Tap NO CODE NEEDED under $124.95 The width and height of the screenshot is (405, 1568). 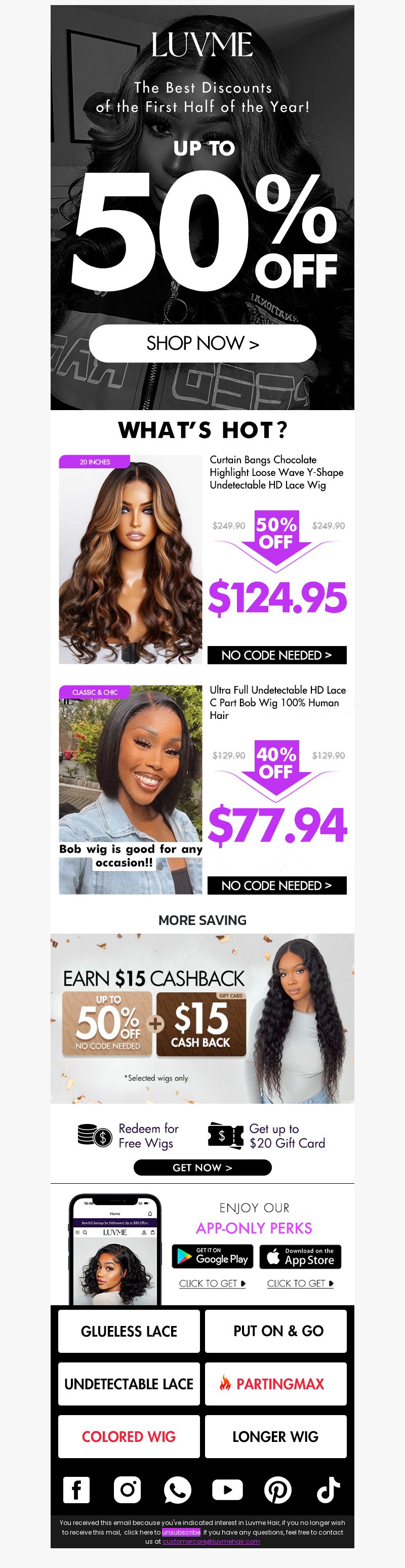[276, 655]
